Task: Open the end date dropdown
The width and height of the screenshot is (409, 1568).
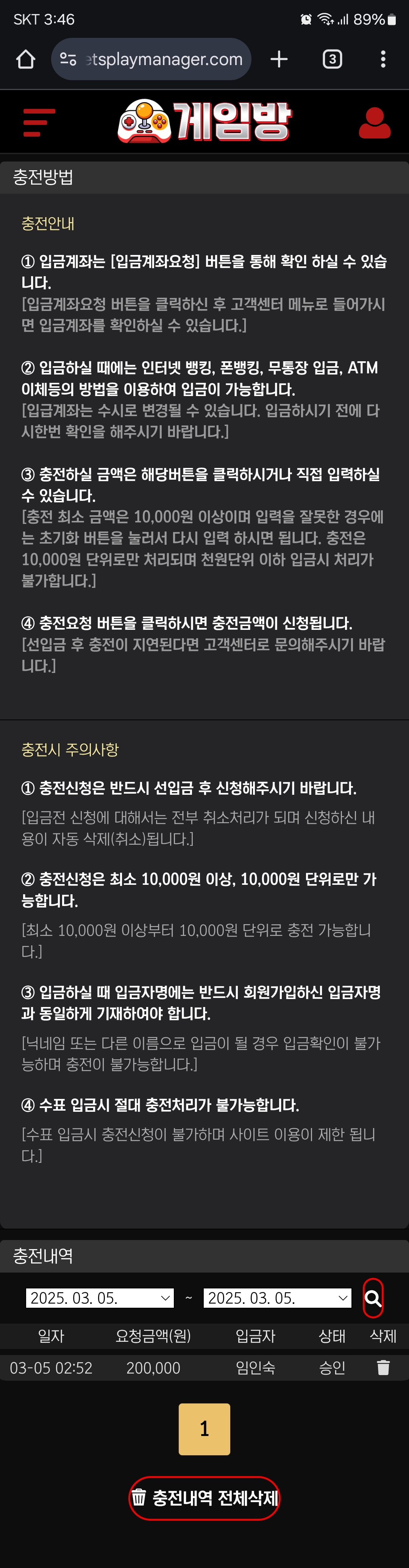Action: 277,1298
